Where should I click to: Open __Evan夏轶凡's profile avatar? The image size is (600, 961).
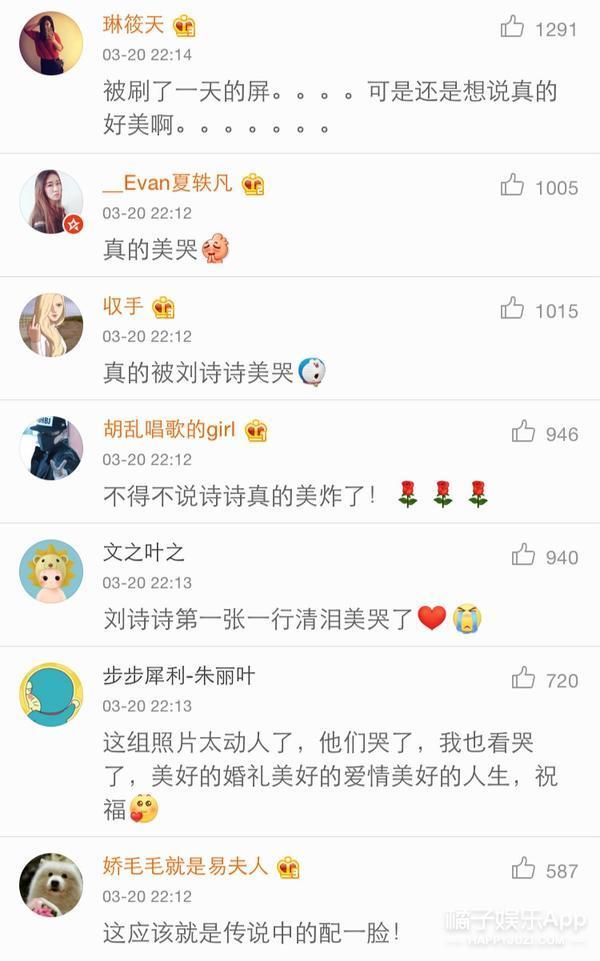[51, 201]
